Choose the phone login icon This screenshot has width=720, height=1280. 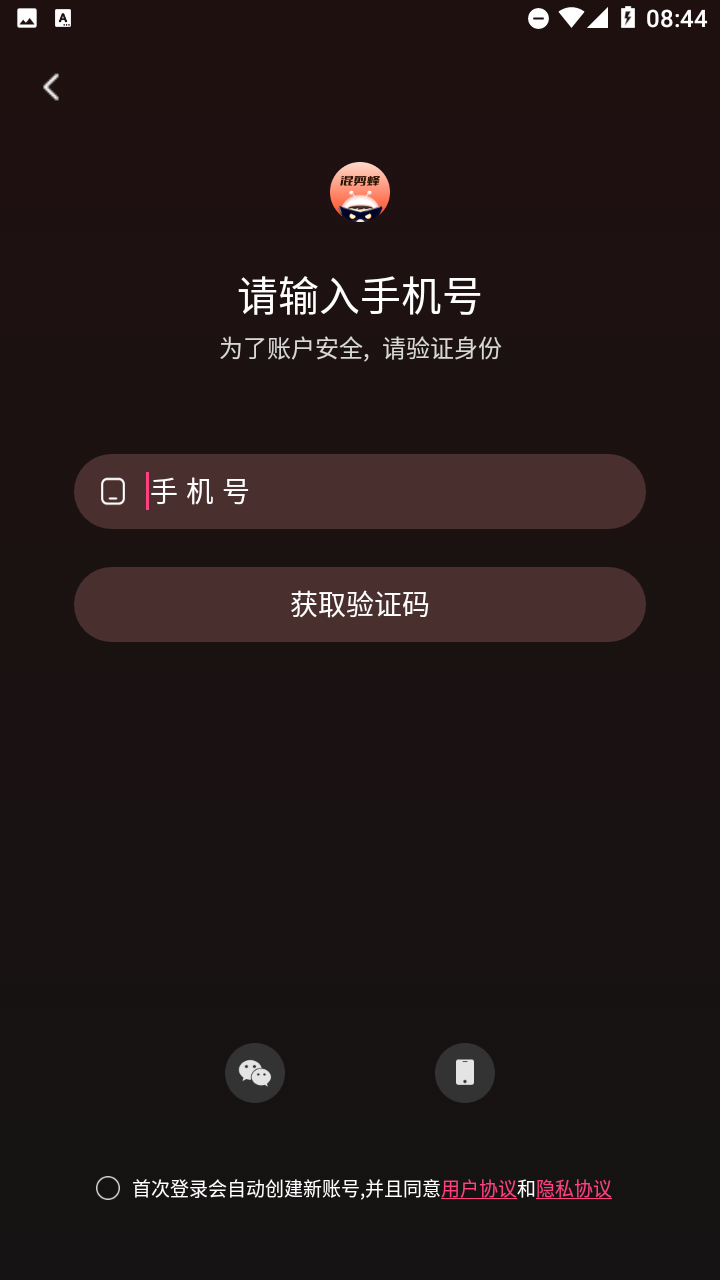(x=465, y=1073)
